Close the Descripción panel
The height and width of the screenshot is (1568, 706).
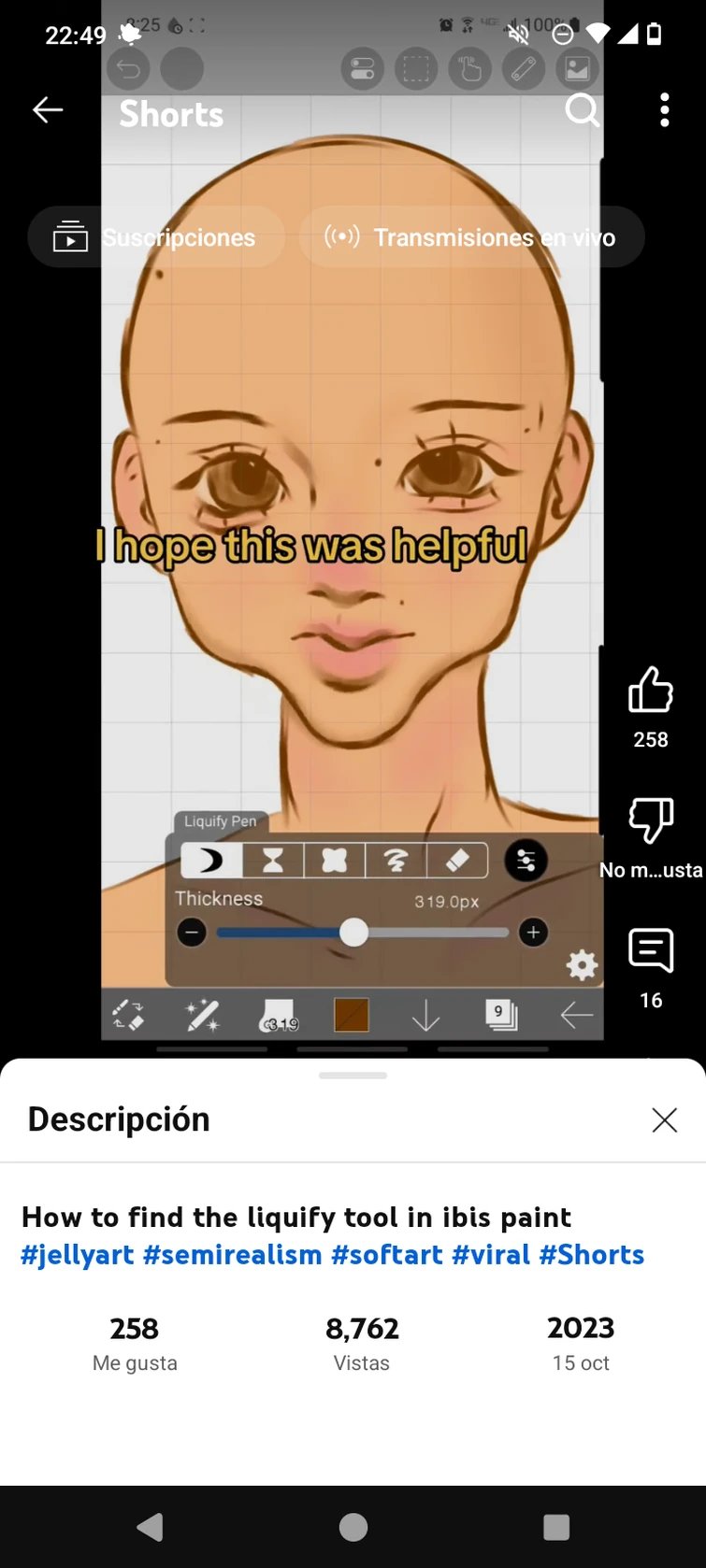(665, 1119)
